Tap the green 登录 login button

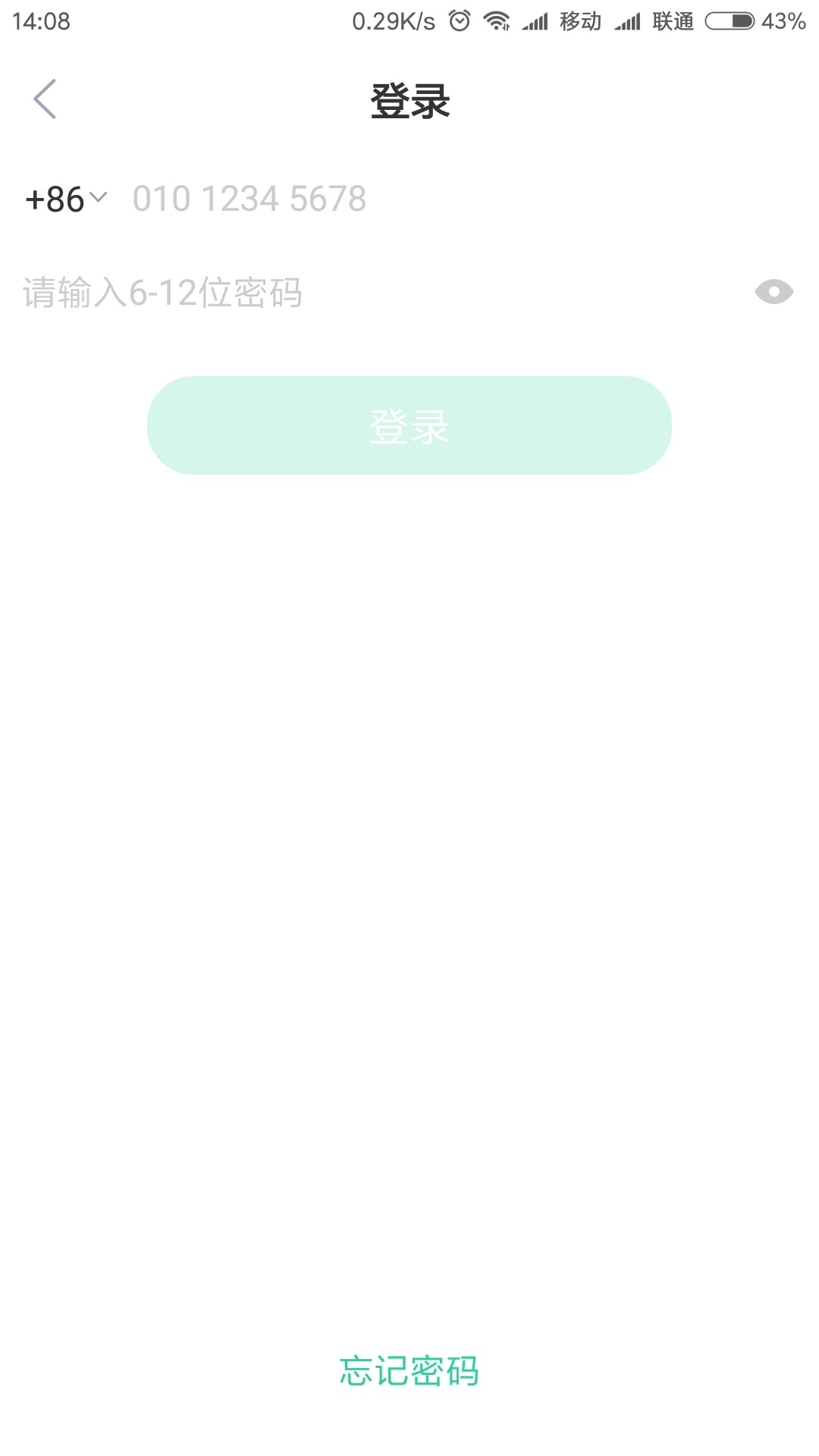[x=409, y=425]
